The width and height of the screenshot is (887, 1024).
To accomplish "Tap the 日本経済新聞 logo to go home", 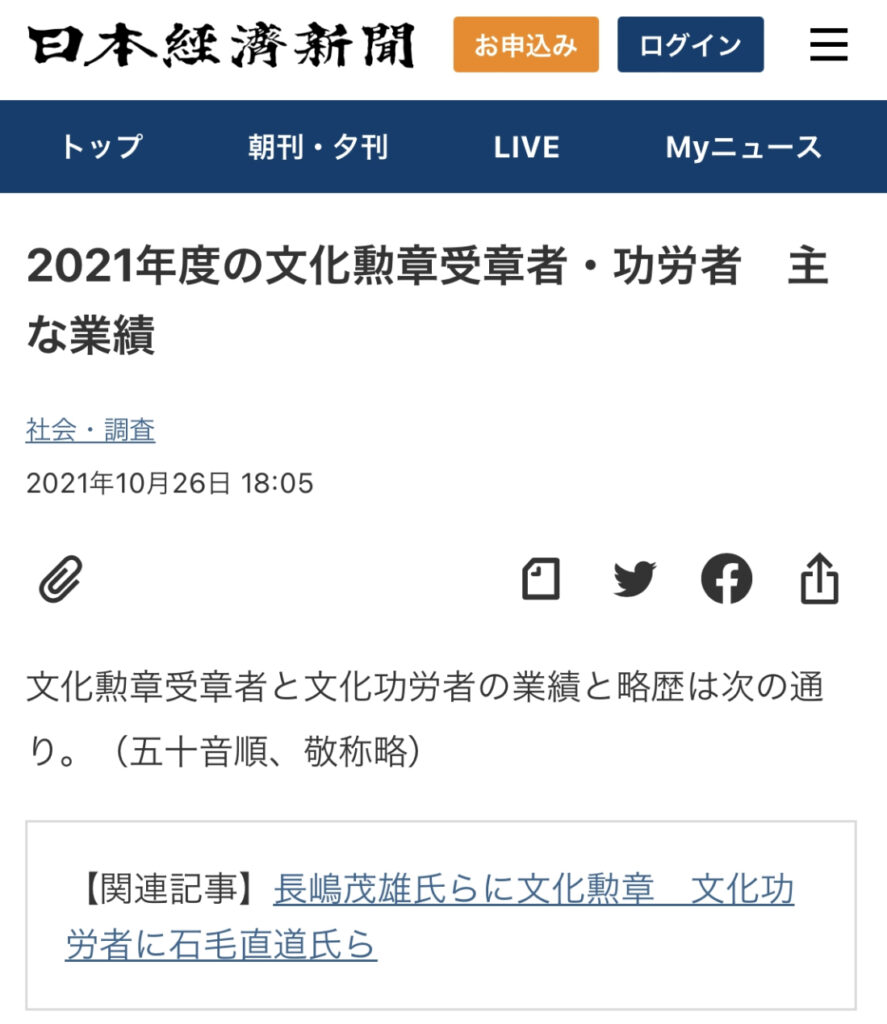I will pos(221,45).
